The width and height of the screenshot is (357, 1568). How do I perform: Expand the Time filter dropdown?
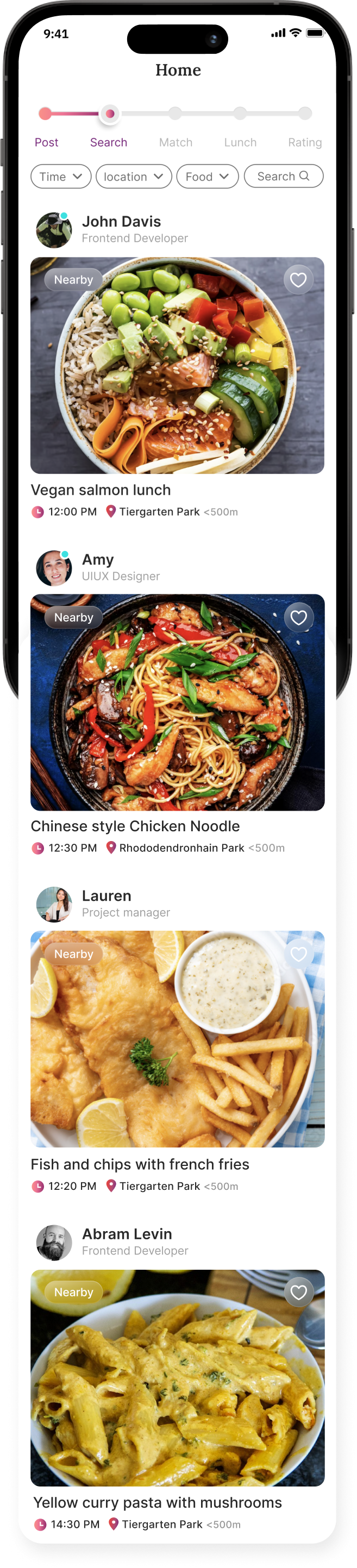pyautogui.click(x=61, y=177)
